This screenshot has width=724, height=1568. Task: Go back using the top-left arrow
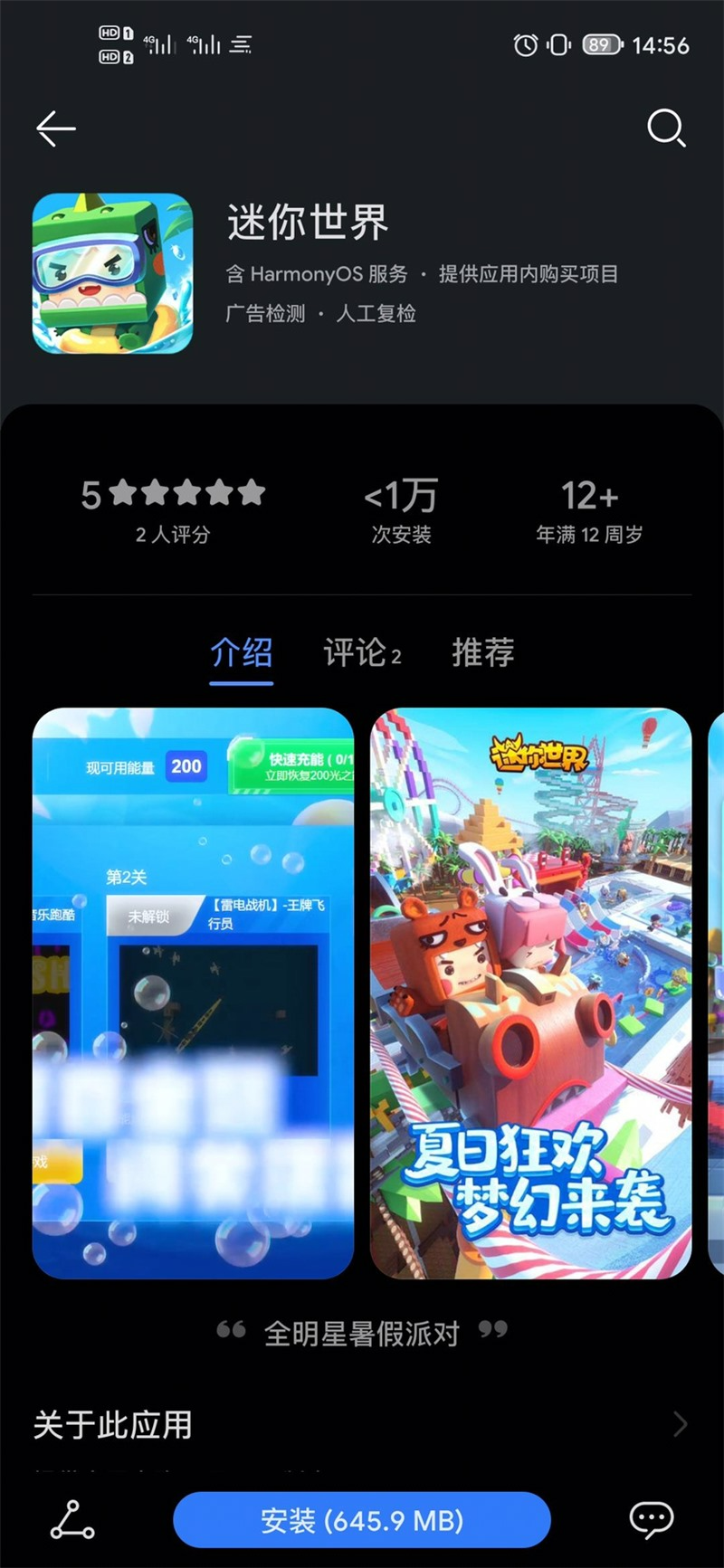[x=55, y=129]
